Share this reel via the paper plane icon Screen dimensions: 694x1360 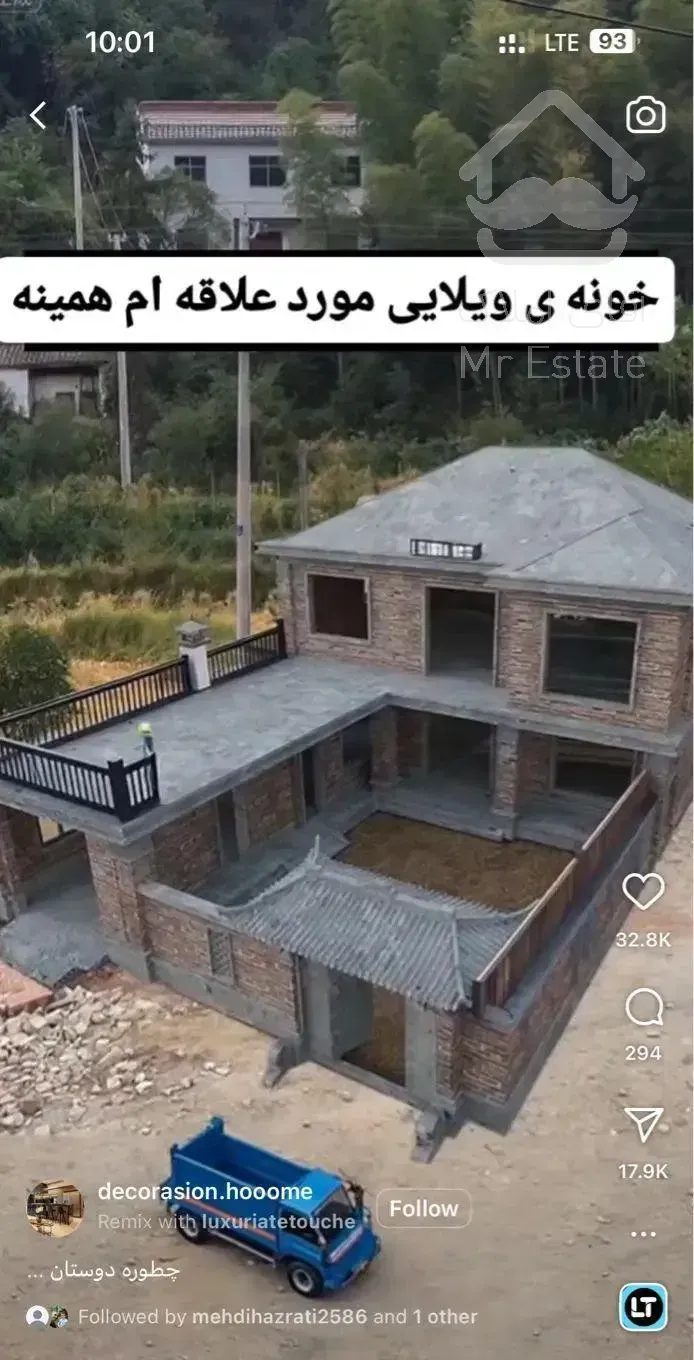pyautogui.click(x=643, y=1124)
